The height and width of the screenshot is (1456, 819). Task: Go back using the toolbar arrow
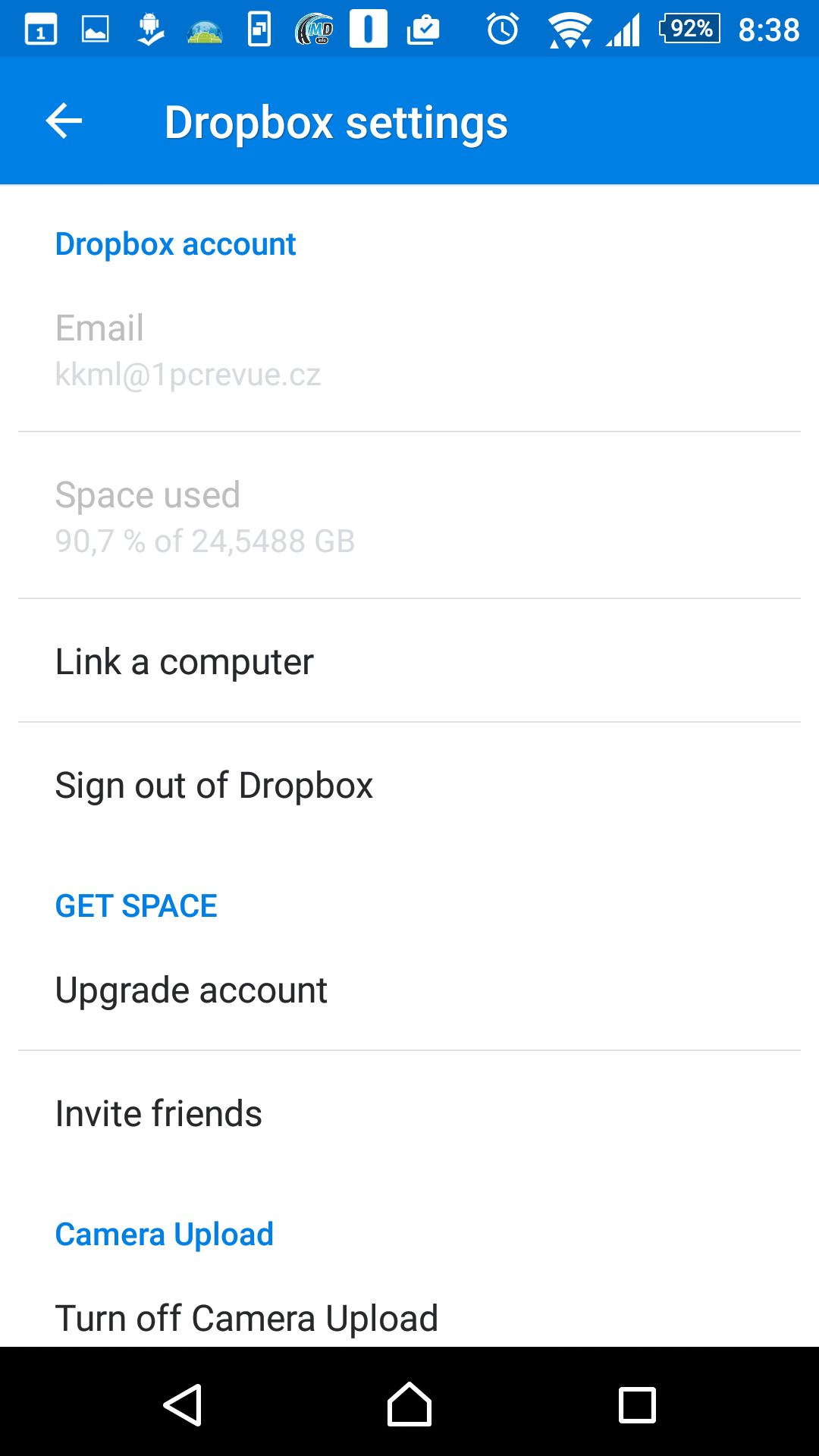(64, 121)
